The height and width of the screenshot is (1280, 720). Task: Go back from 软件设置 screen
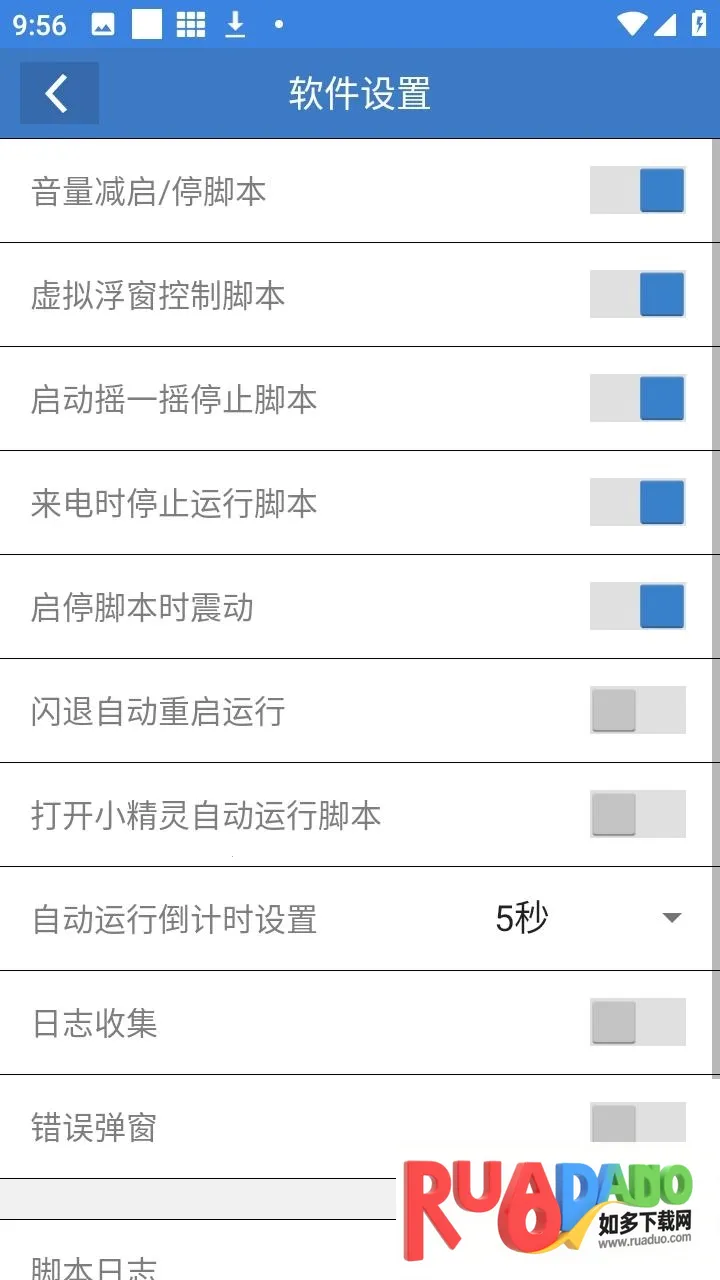click(x=58, y=94)
